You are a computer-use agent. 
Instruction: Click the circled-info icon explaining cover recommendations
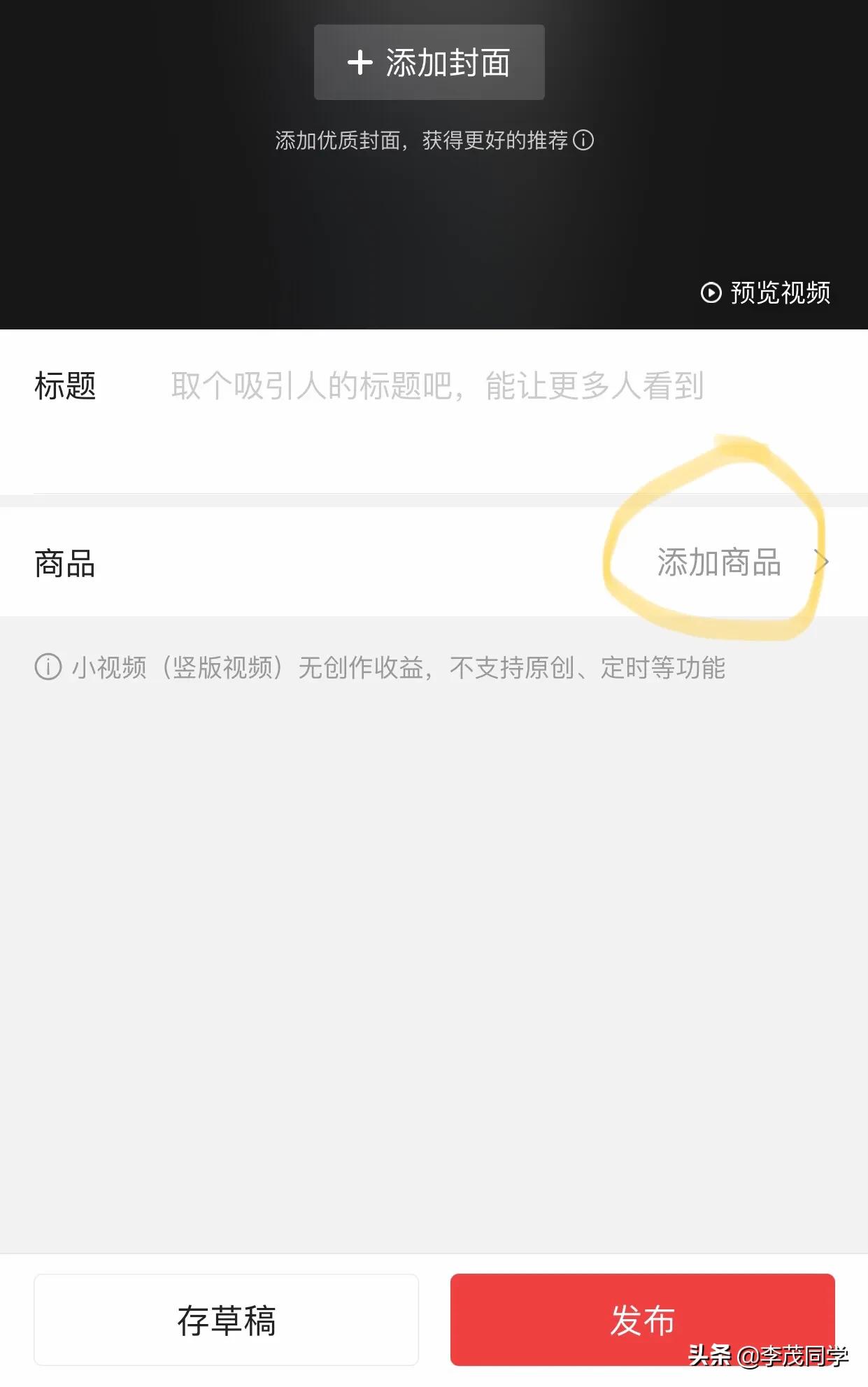click(583, 141)
